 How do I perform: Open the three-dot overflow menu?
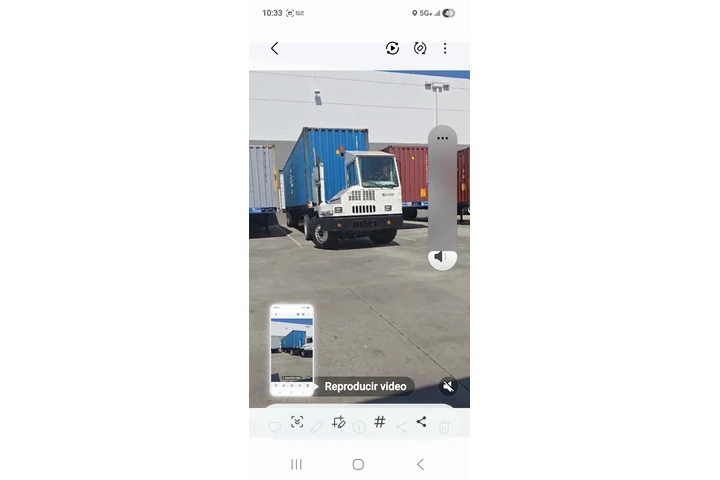point(445,48)
